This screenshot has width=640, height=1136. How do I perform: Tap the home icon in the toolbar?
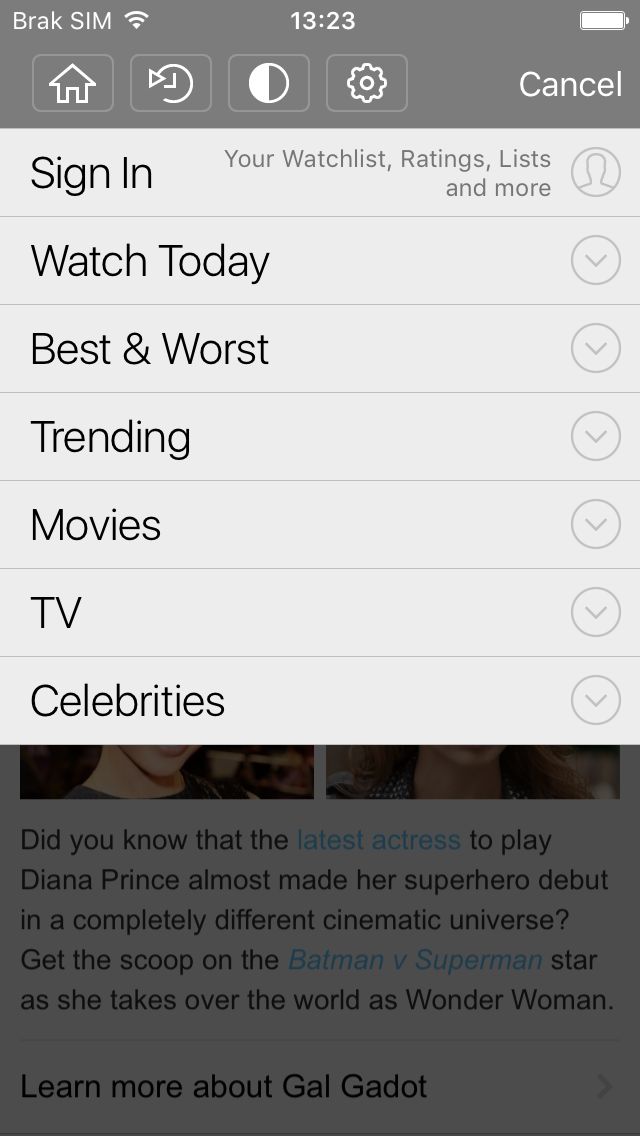point(72,83)
